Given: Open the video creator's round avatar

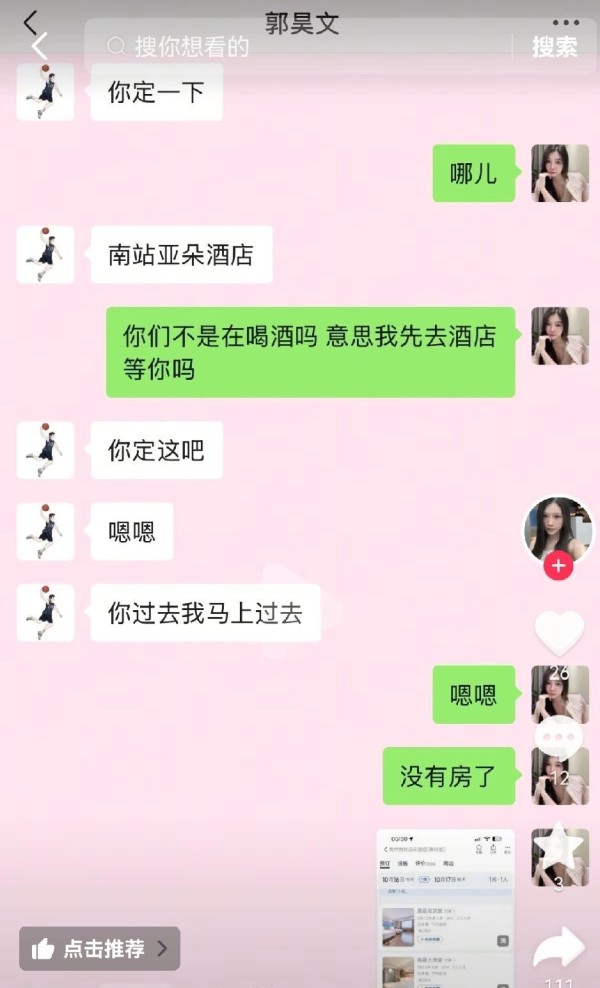Looking at the screenshot, I should pos(558,530).
